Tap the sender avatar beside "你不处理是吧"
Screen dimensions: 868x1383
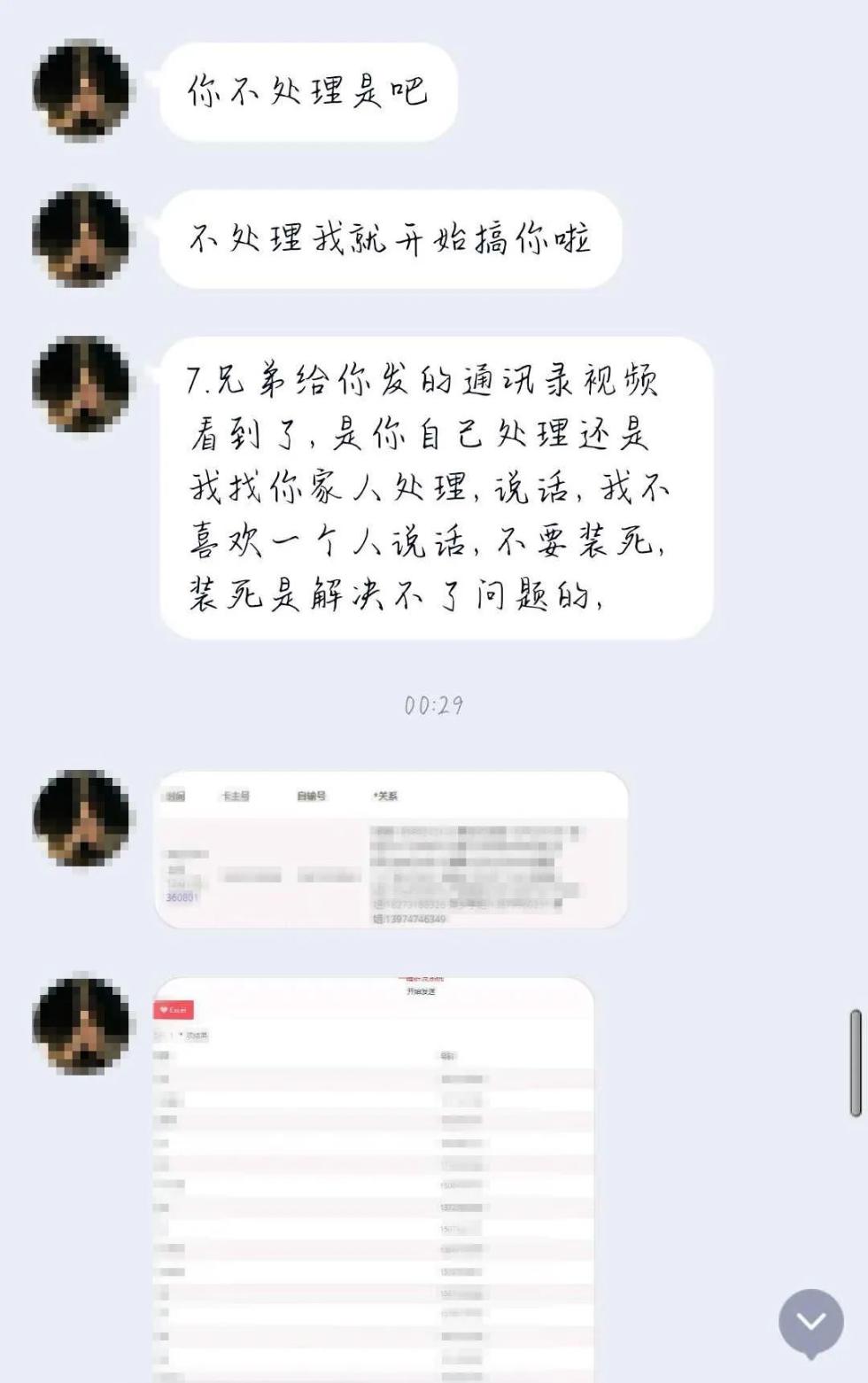coord(81,89)
